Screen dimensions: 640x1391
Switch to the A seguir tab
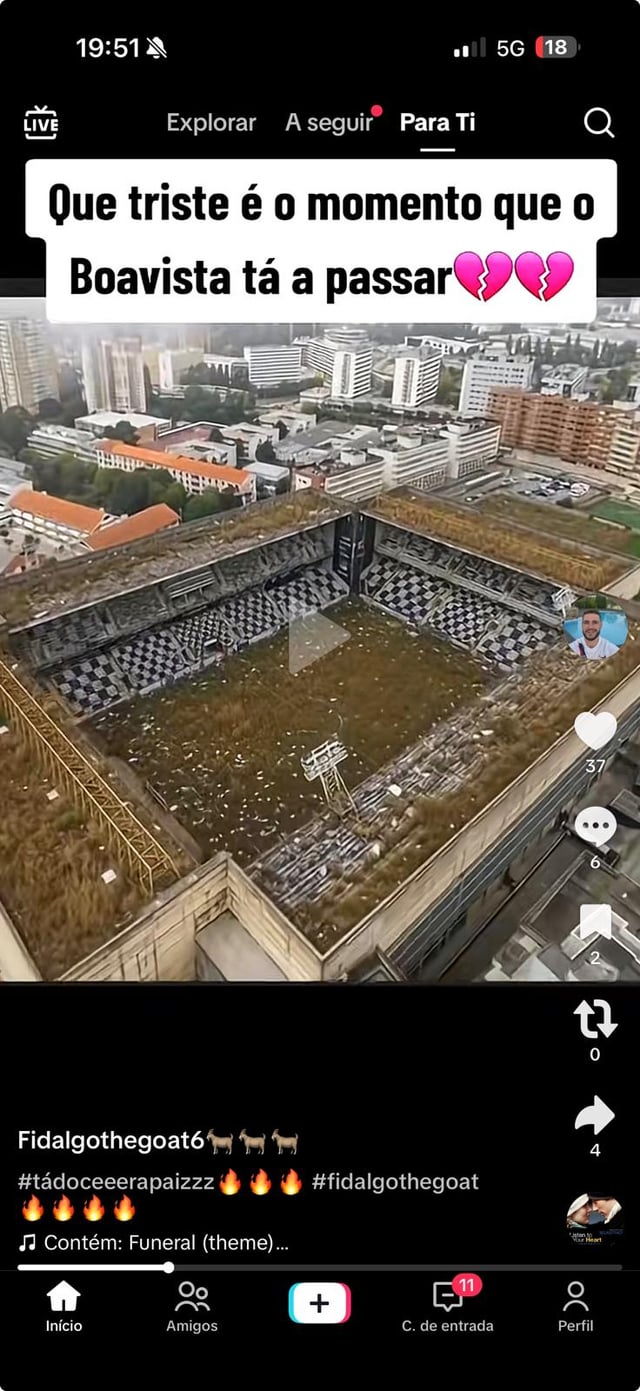point(329,122)
